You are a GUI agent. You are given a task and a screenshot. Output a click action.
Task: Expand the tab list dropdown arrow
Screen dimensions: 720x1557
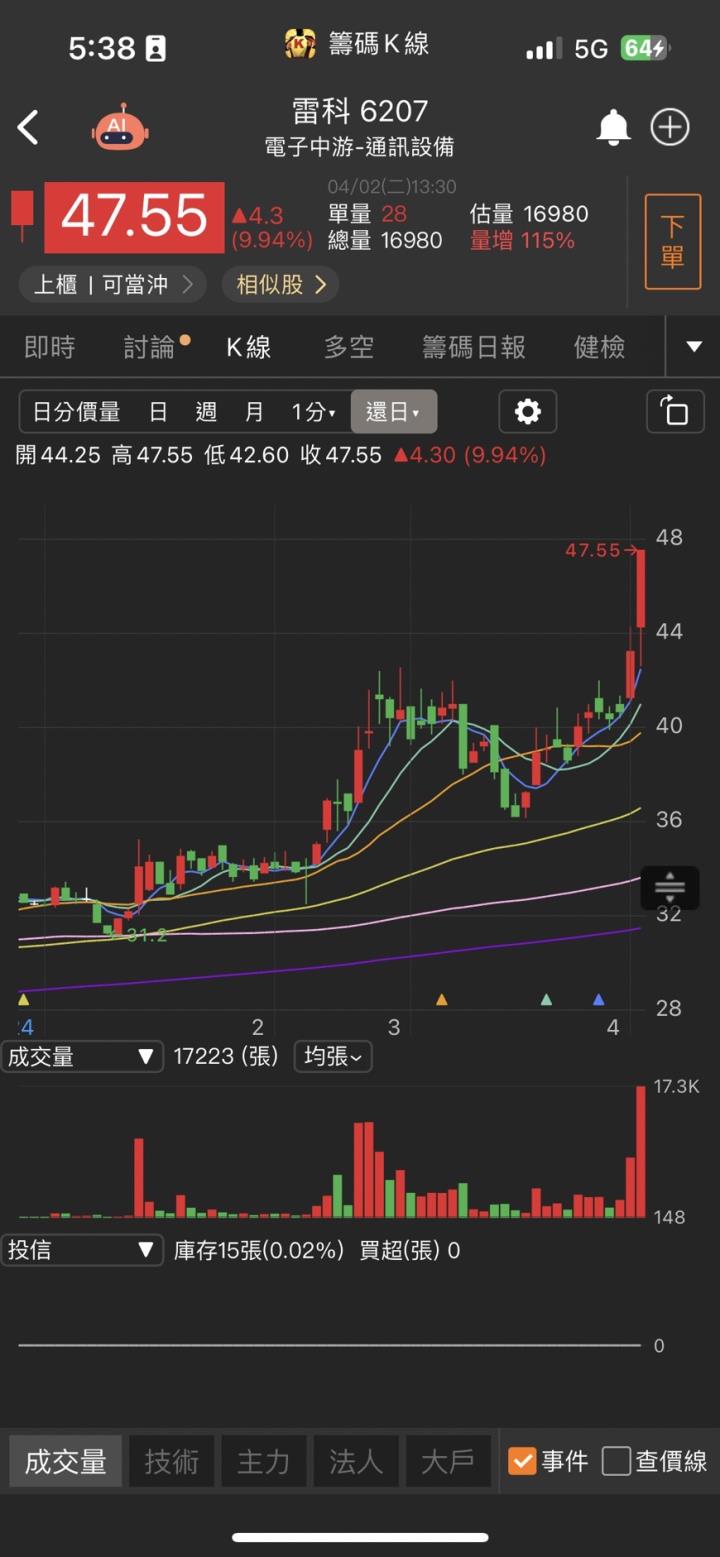tap(694, 347)
